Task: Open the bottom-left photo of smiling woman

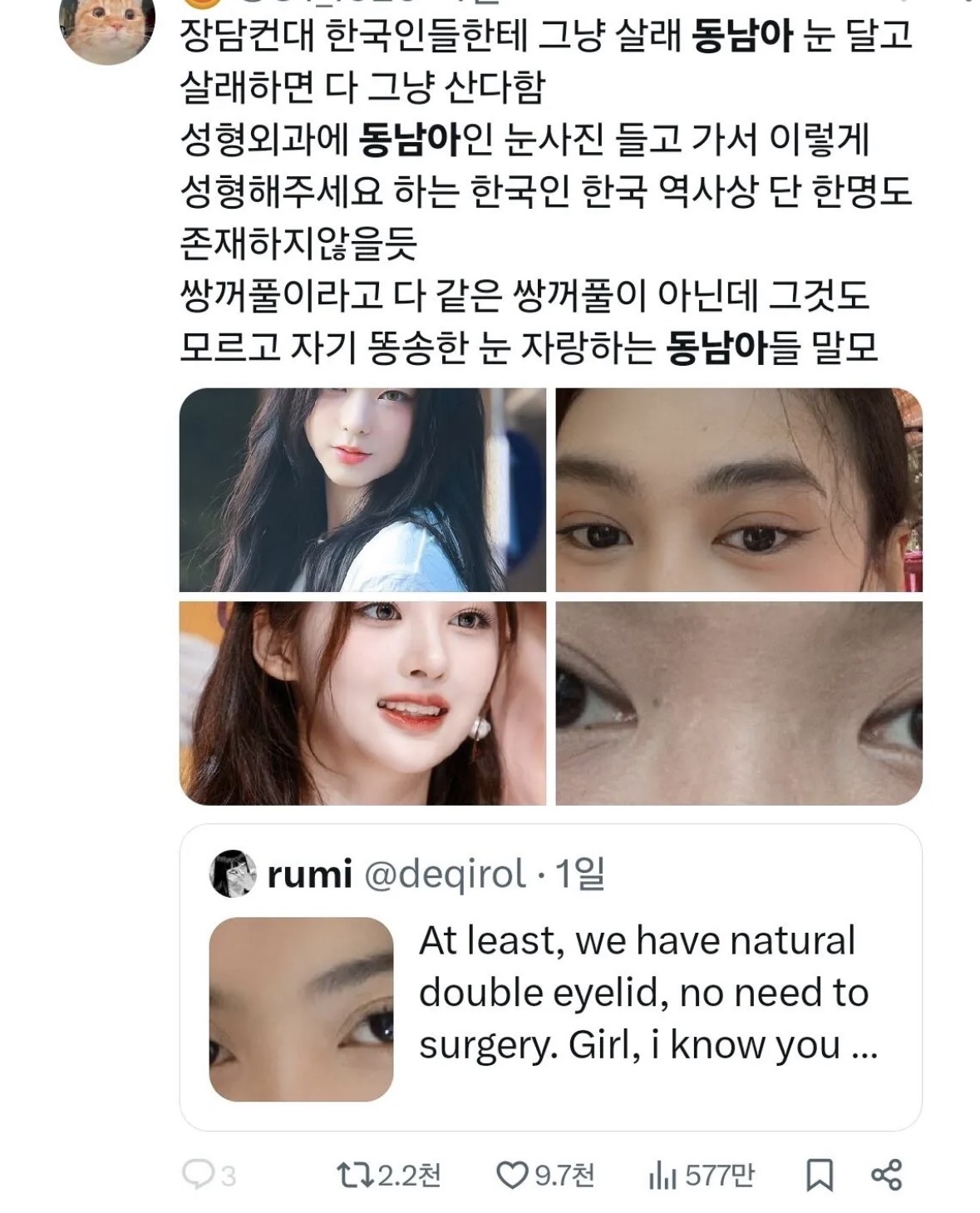Action: (366, 703)
